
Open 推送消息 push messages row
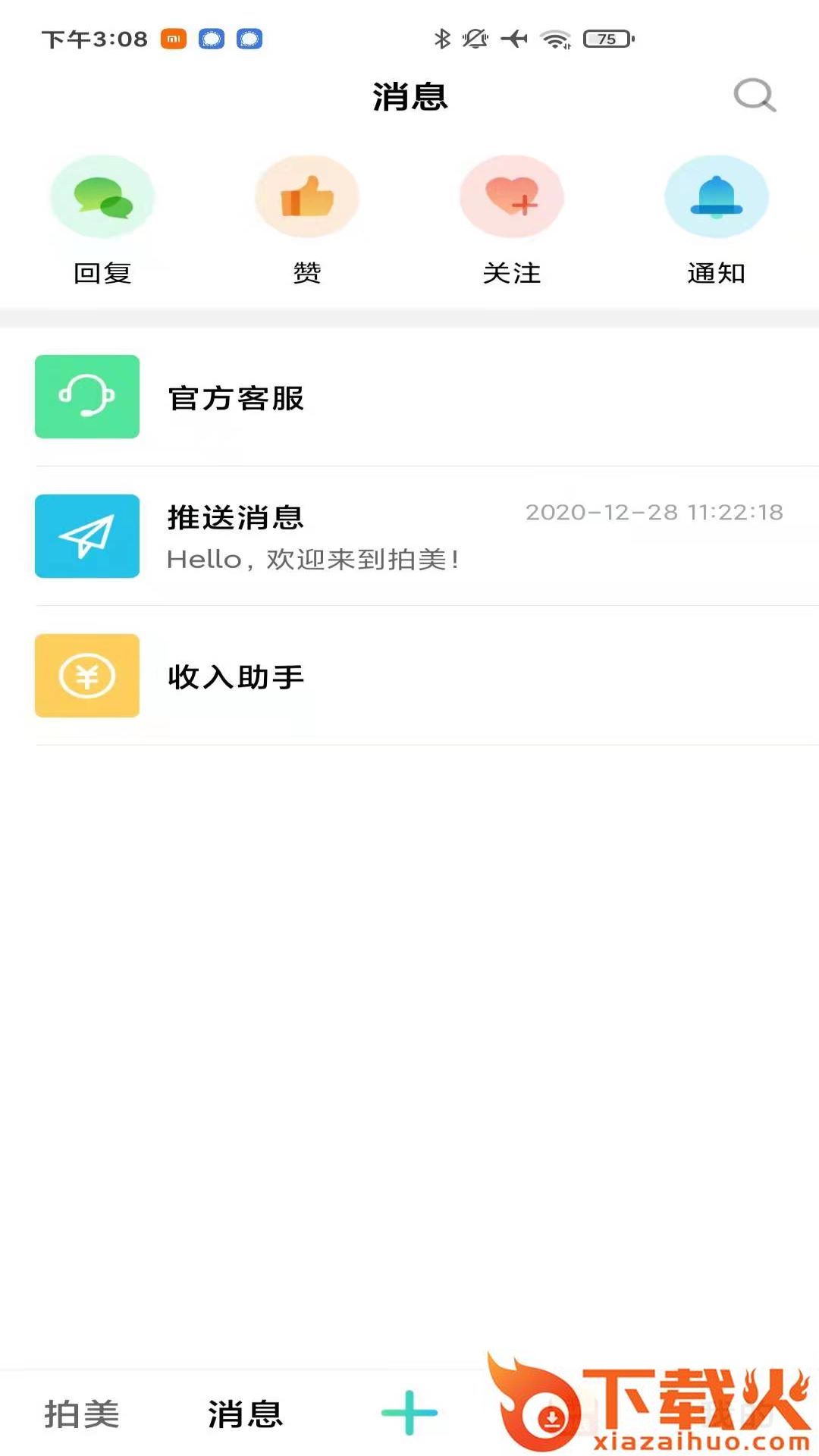[409, 537]
